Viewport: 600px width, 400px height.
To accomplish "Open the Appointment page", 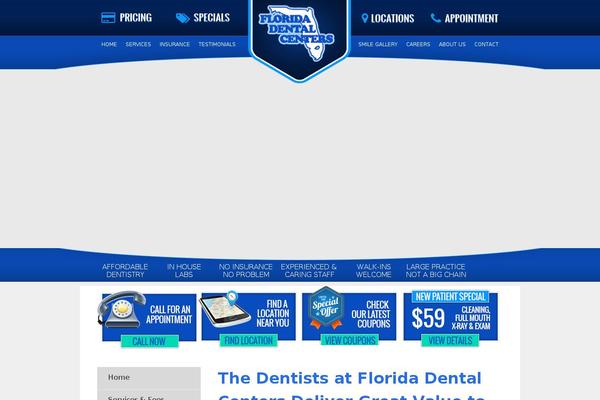I will pos(464,18).
